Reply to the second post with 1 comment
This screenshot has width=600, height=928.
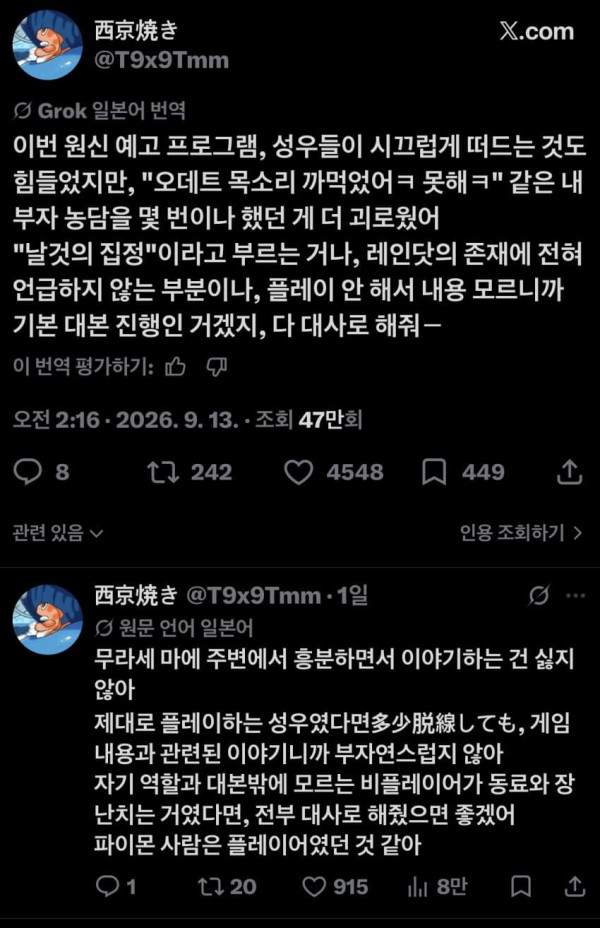(116, 886)
